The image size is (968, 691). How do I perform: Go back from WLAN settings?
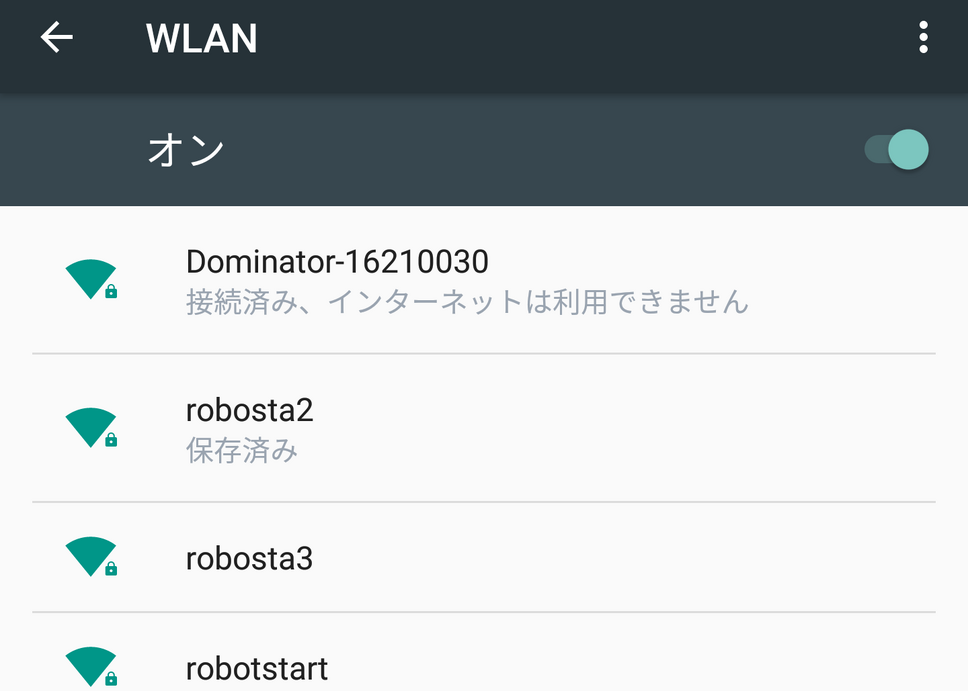point(57,38)
